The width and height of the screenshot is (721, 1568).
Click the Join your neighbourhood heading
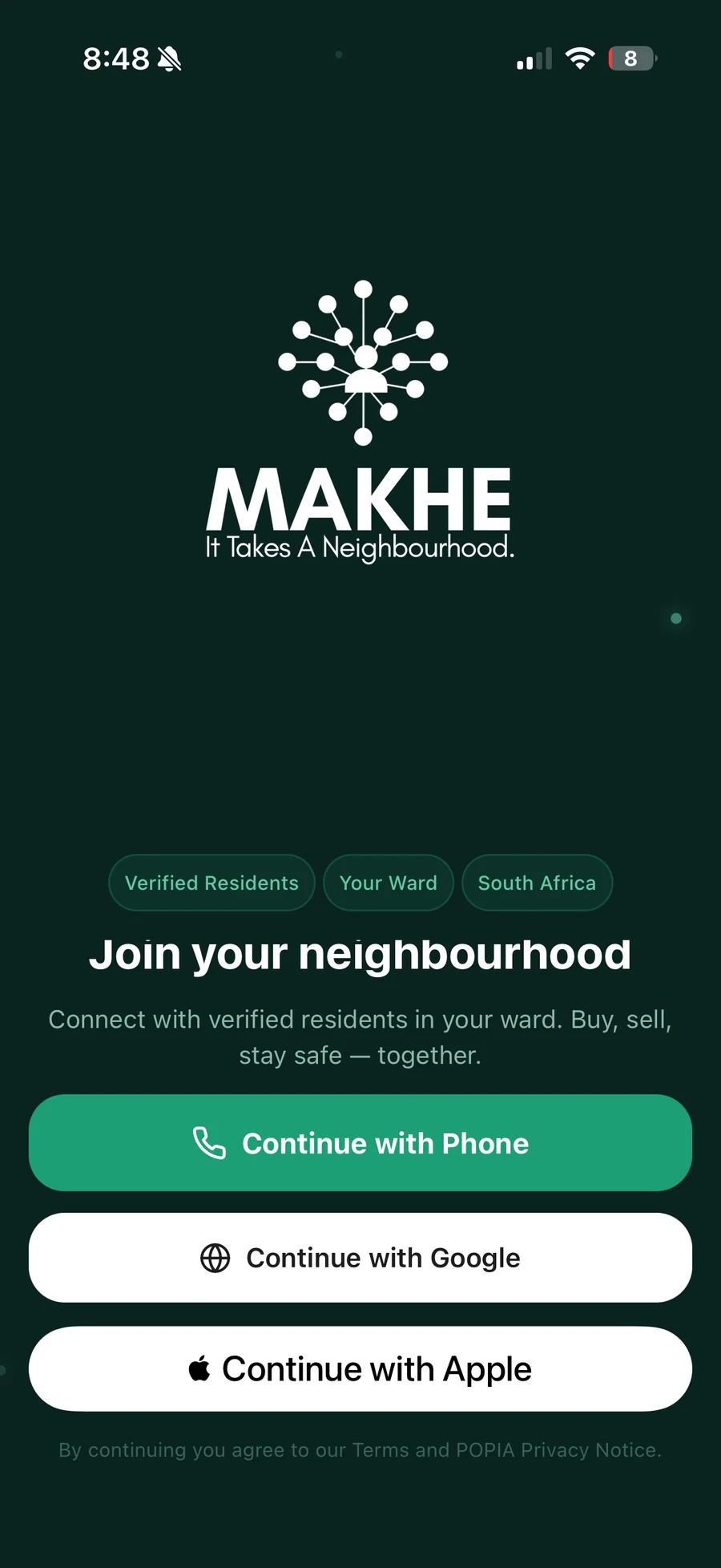click(x=360, y=954)
